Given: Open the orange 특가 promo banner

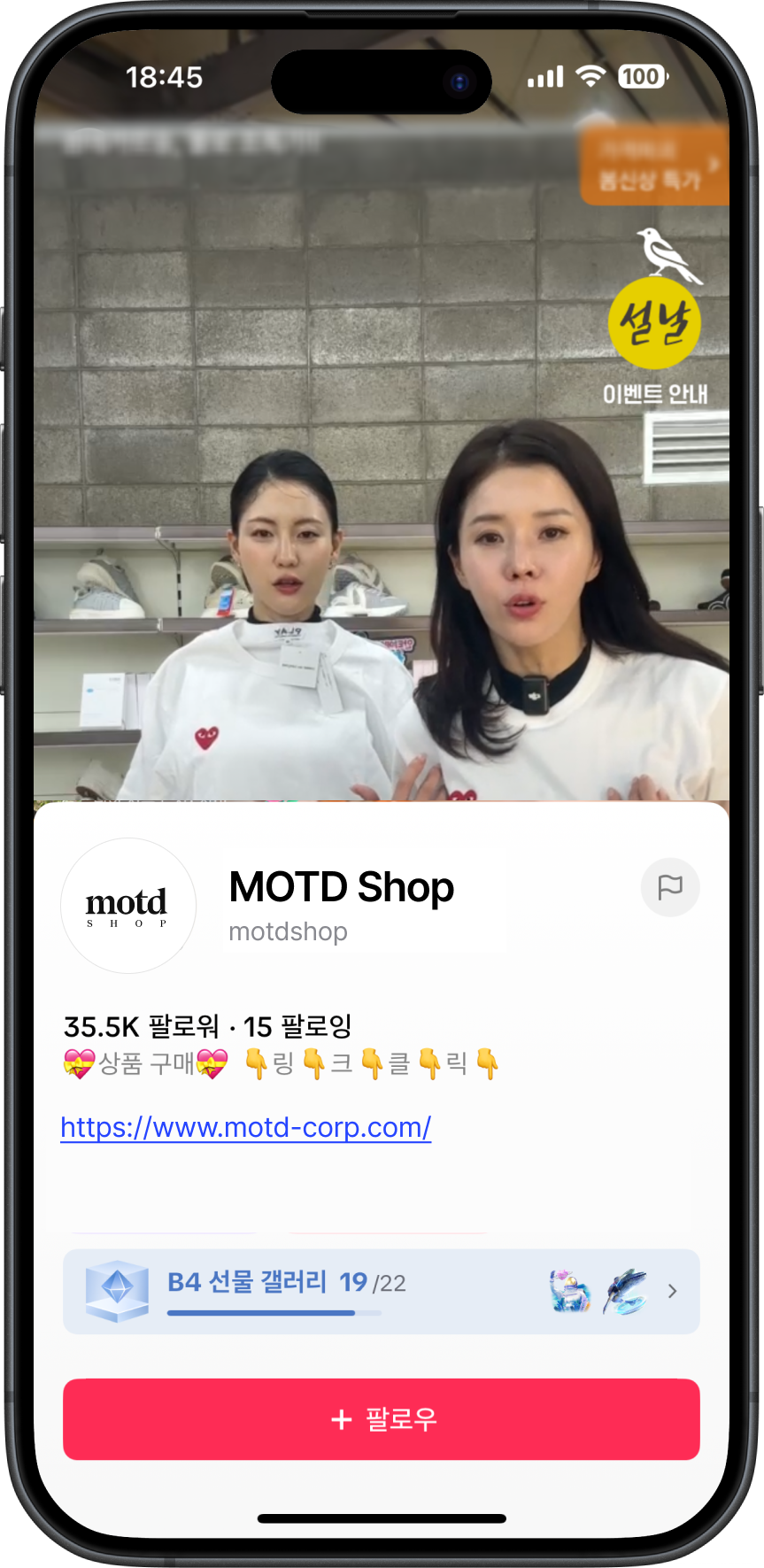Looking at the screenshot, I should (x=653, y=166).
